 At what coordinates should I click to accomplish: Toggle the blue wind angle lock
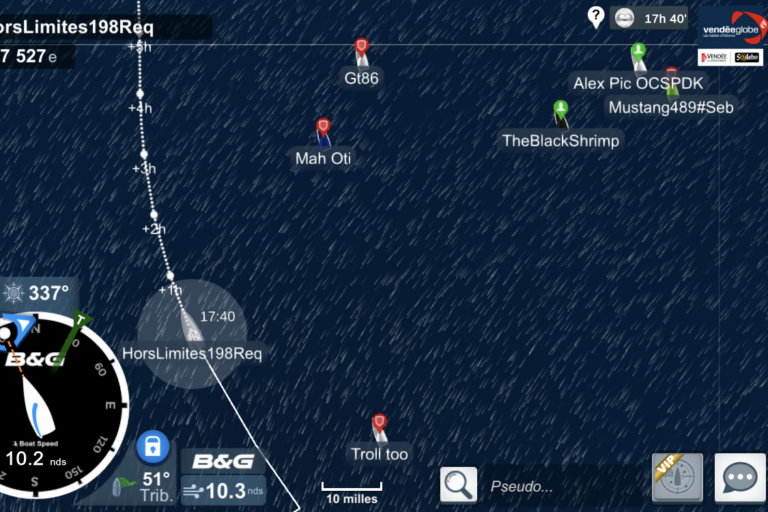152,445
